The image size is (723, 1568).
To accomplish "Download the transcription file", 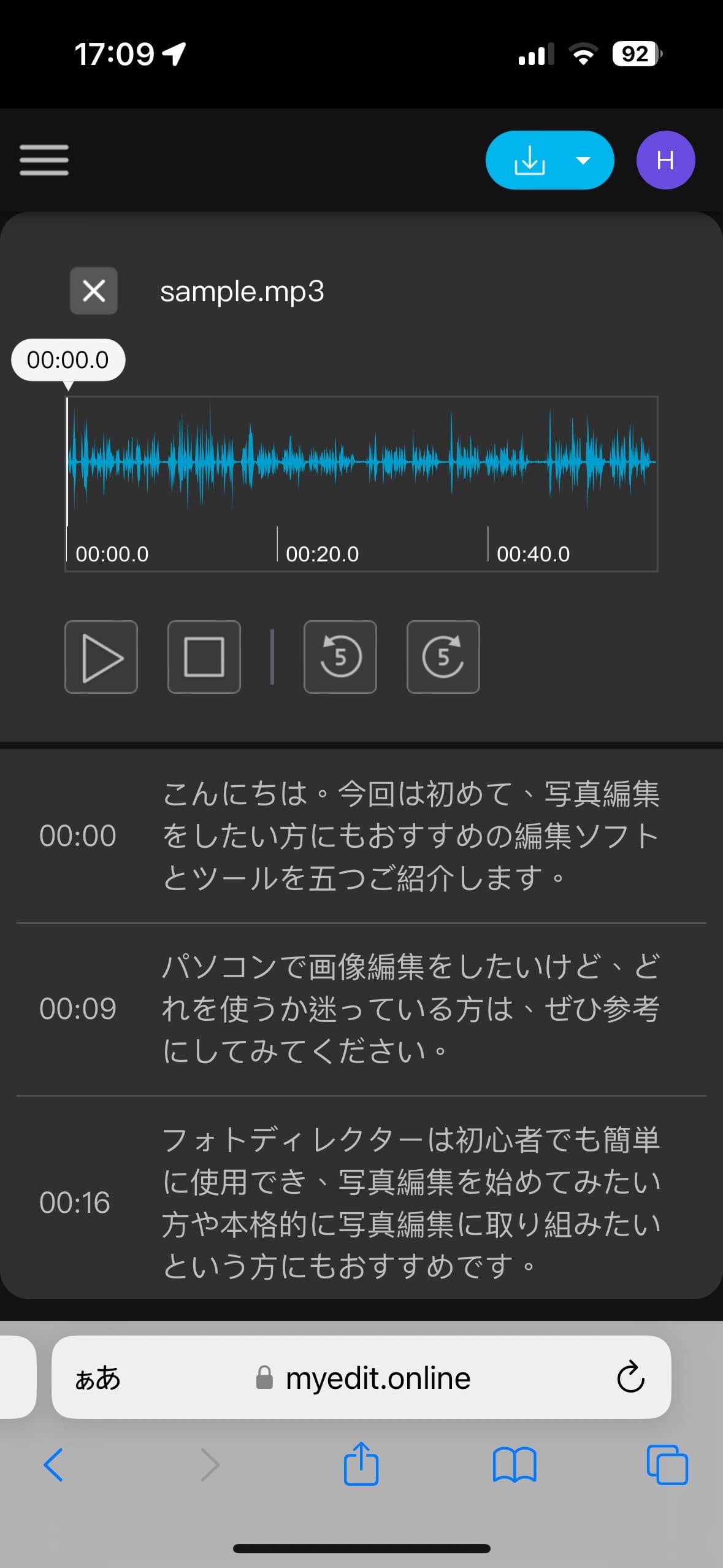I will pos(531,159).
